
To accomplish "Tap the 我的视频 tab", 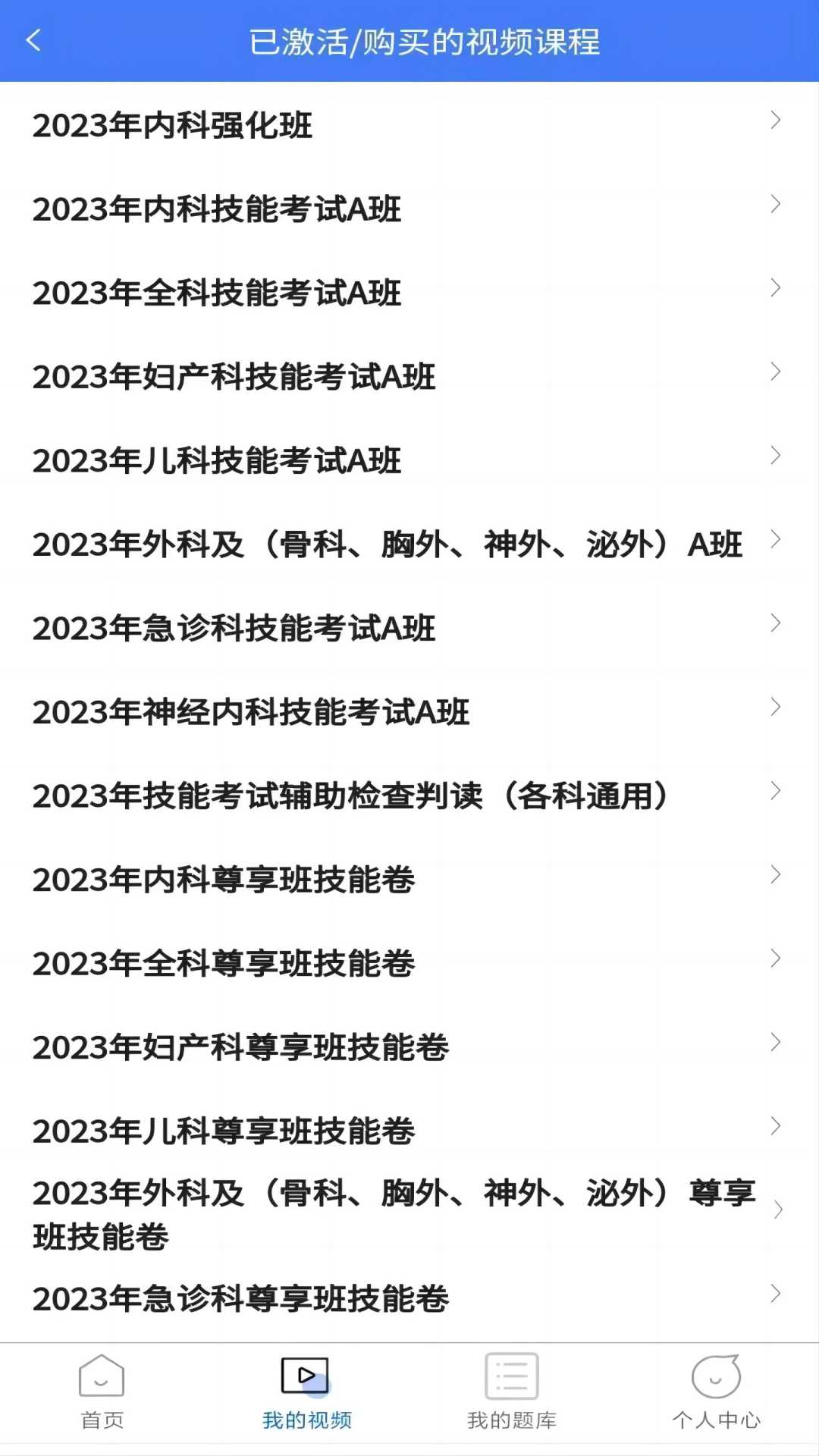I will [307, 1392].
